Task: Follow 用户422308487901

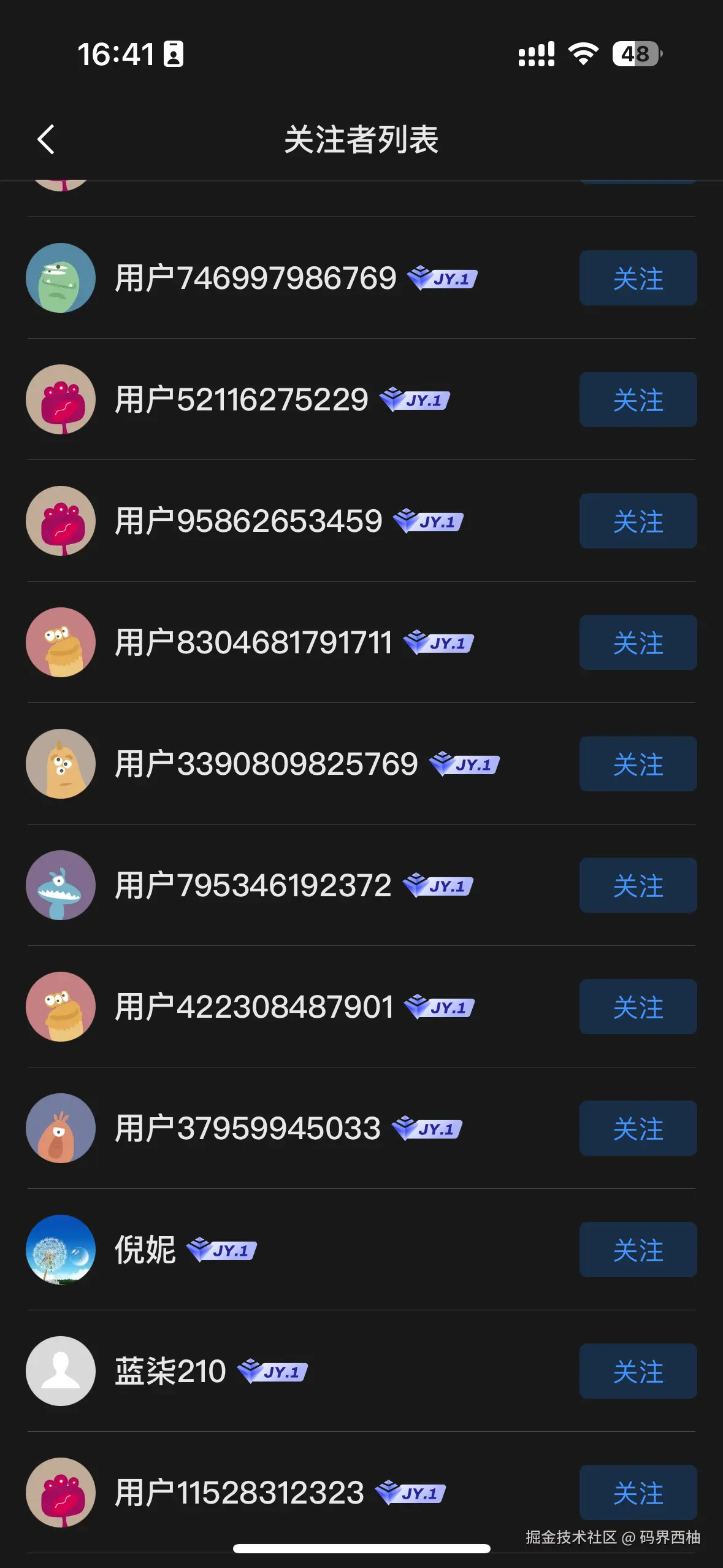Action: (x=637, y=1007)
